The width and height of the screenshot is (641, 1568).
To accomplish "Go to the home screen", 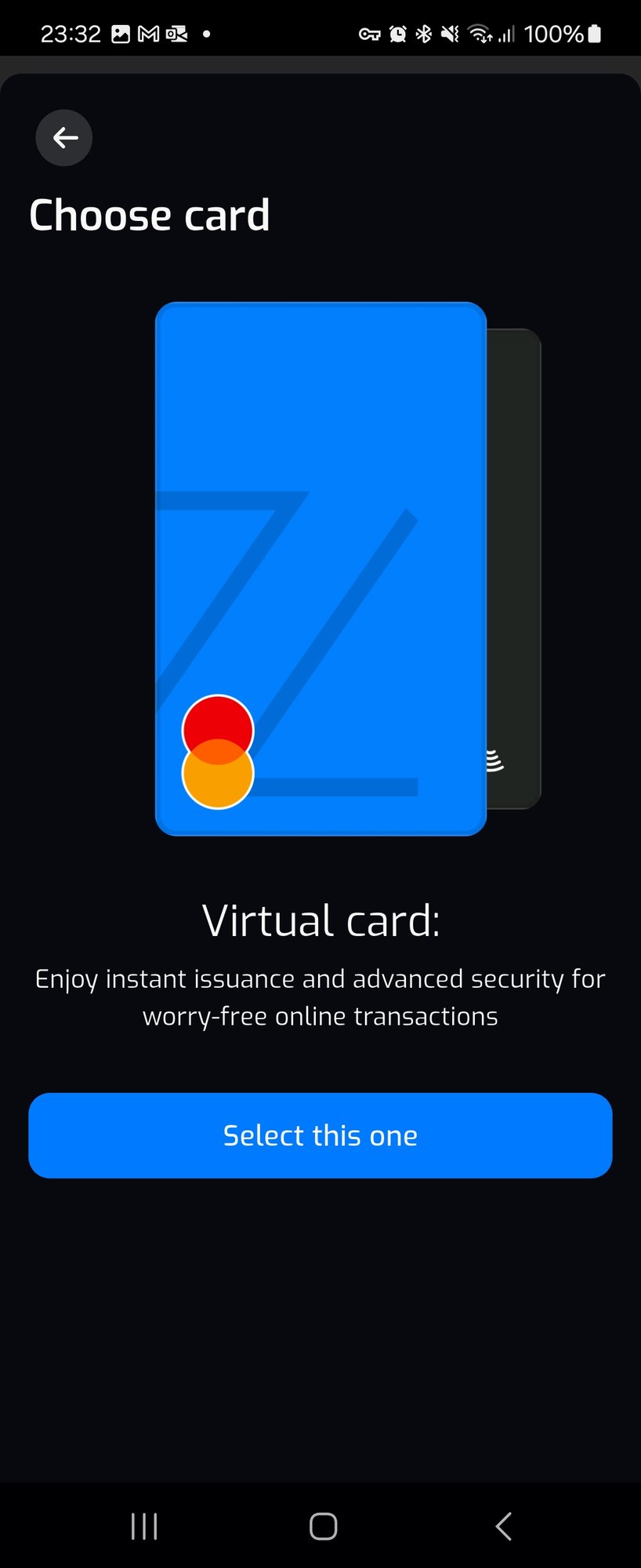I will (x=323, y=1526).
